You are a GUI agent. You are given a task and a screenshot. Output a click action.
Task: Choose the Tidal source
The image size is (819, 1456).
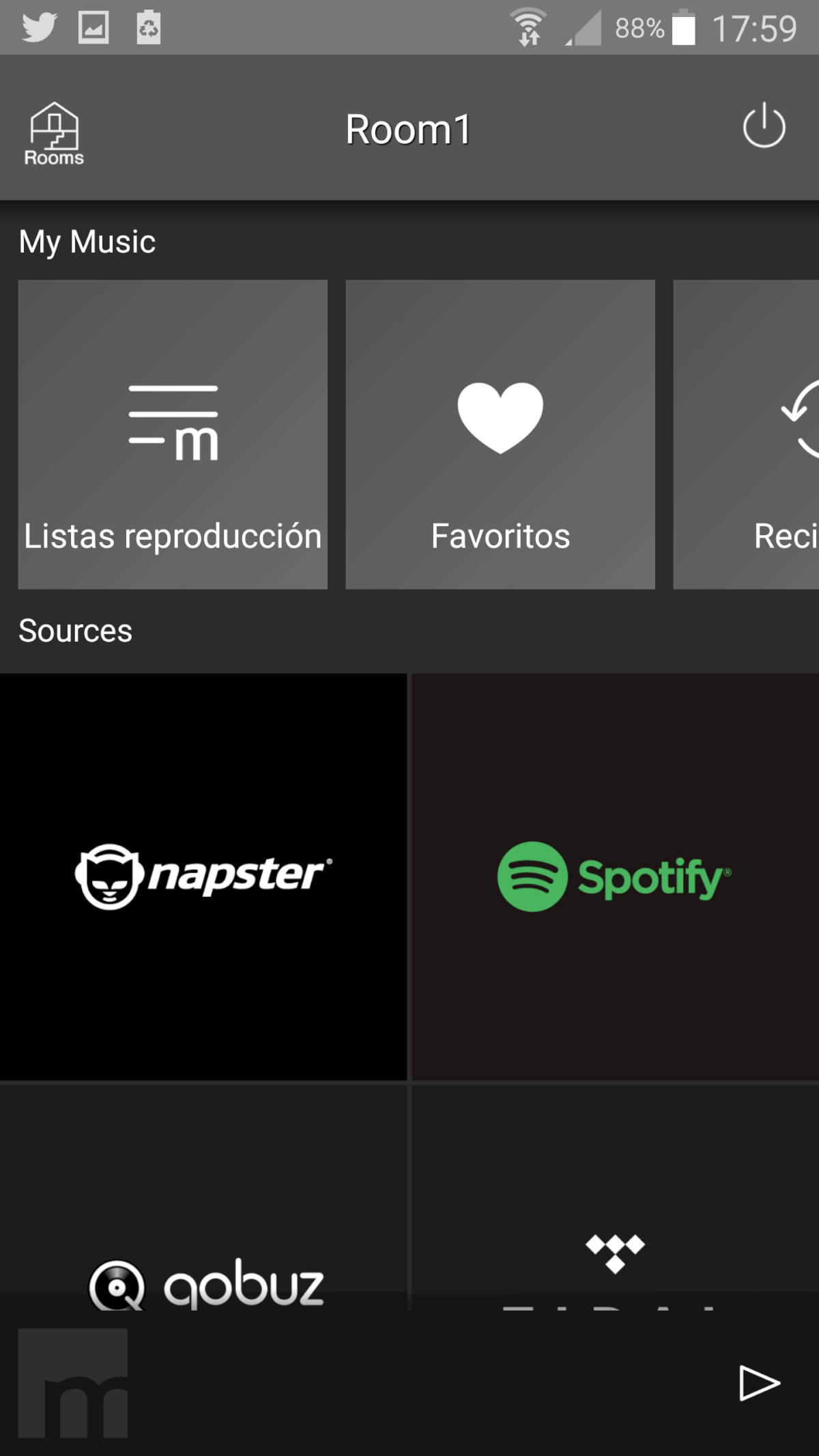pyautogui.click(x=615, y=1201)
